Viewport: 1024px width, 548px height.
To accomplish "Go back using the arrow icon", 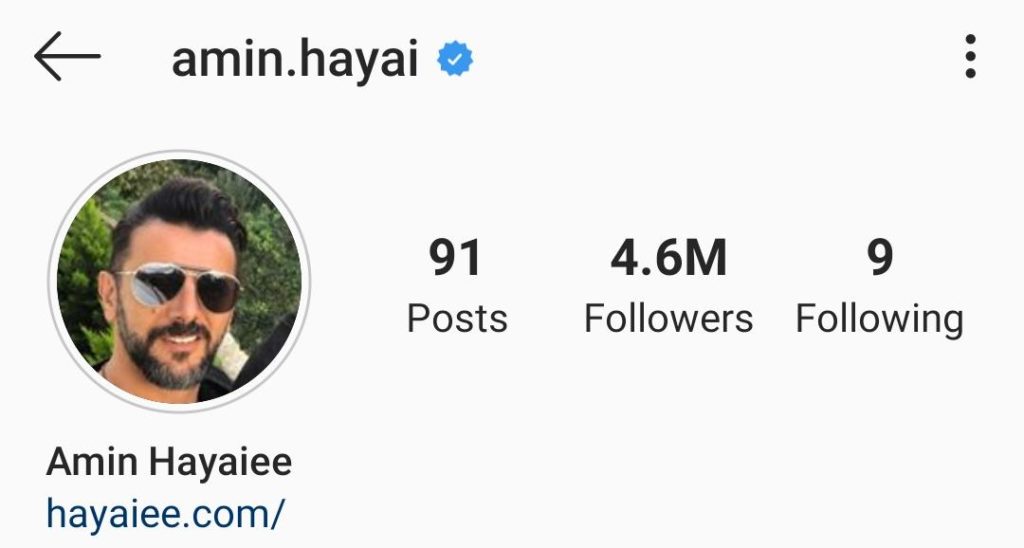I will pyautogui.click(x=67, y=58).
